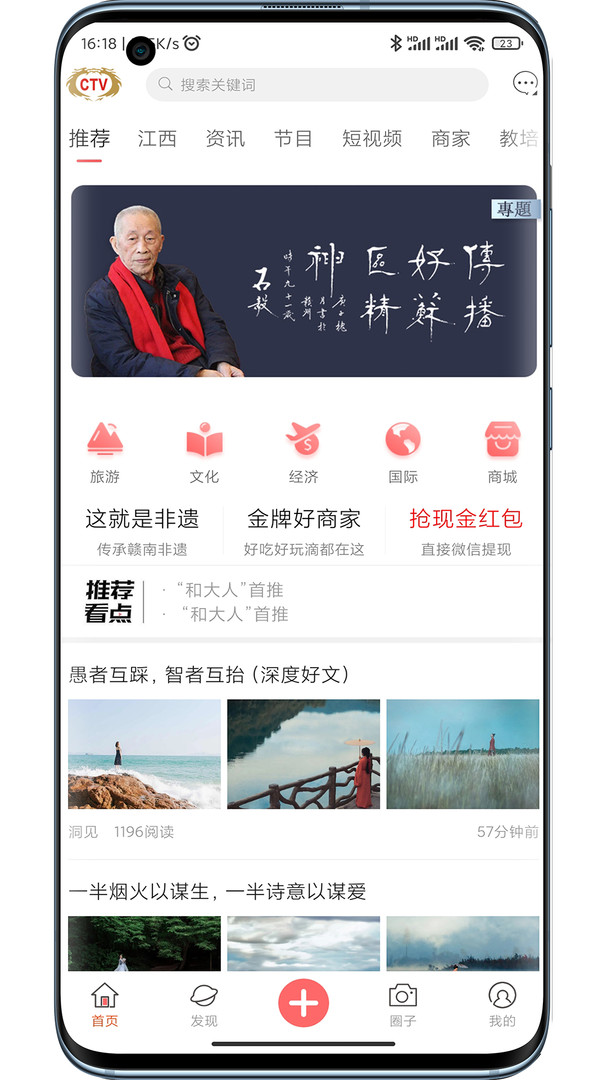
Task: Open the 商城 store
Action: [502, 452]
